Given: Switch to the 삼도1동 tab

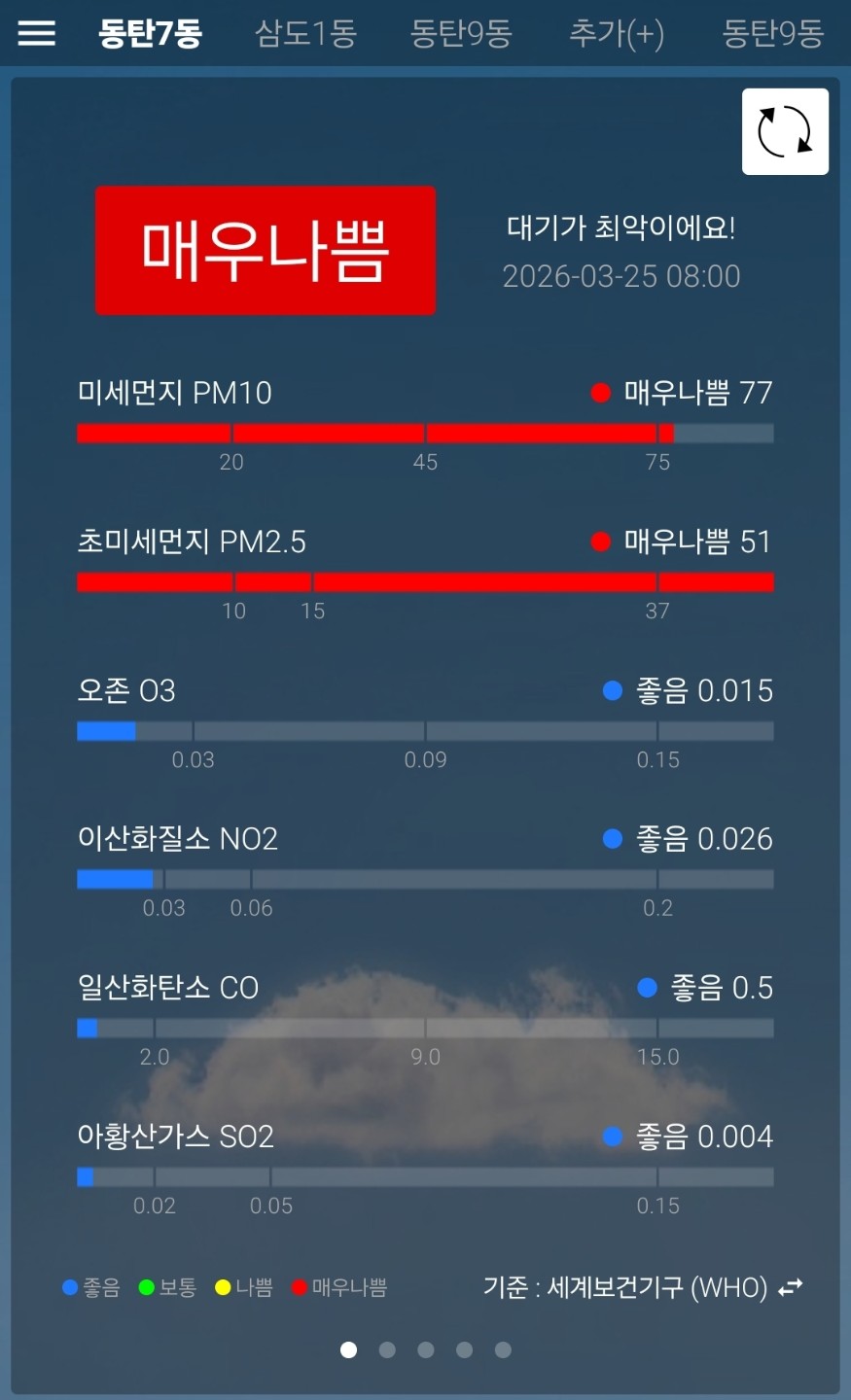Looking at the screenshot, I should click(x=305, y=34).
